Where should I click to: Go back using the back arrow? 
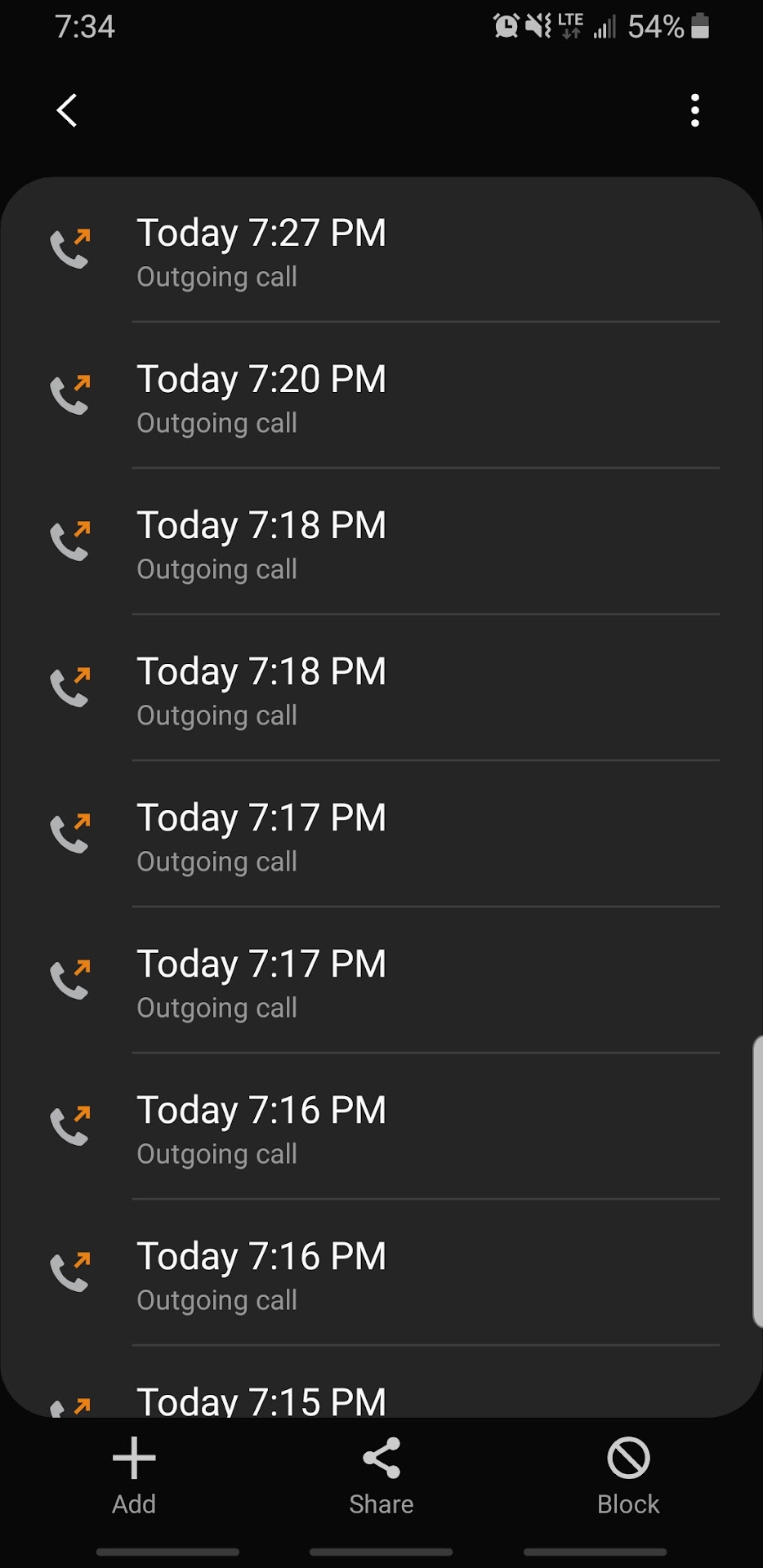click(67, 110)
